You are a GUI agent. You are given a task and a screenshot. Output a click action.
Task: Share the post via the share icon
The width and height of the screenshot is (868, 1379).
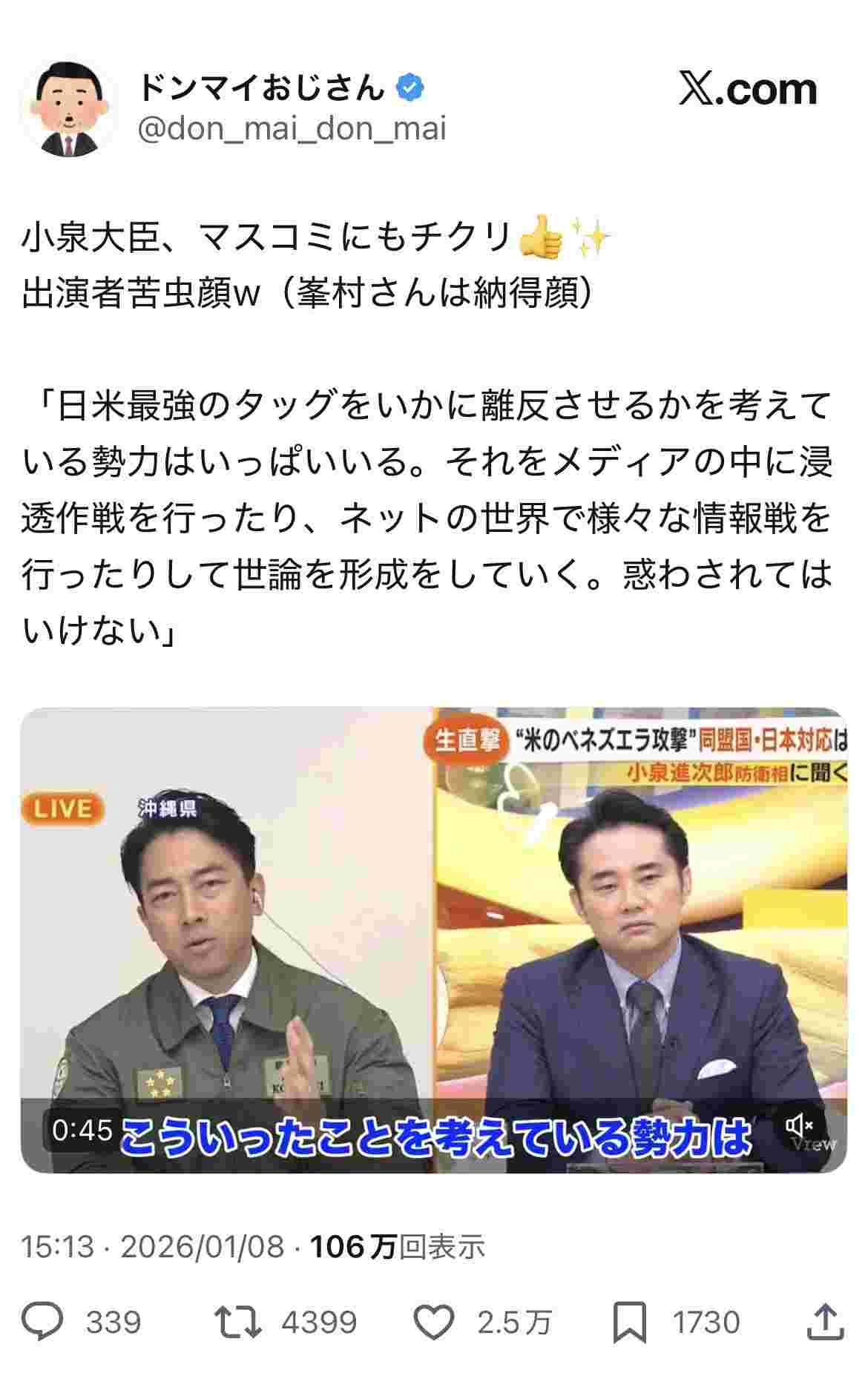tap(825, 1322)
